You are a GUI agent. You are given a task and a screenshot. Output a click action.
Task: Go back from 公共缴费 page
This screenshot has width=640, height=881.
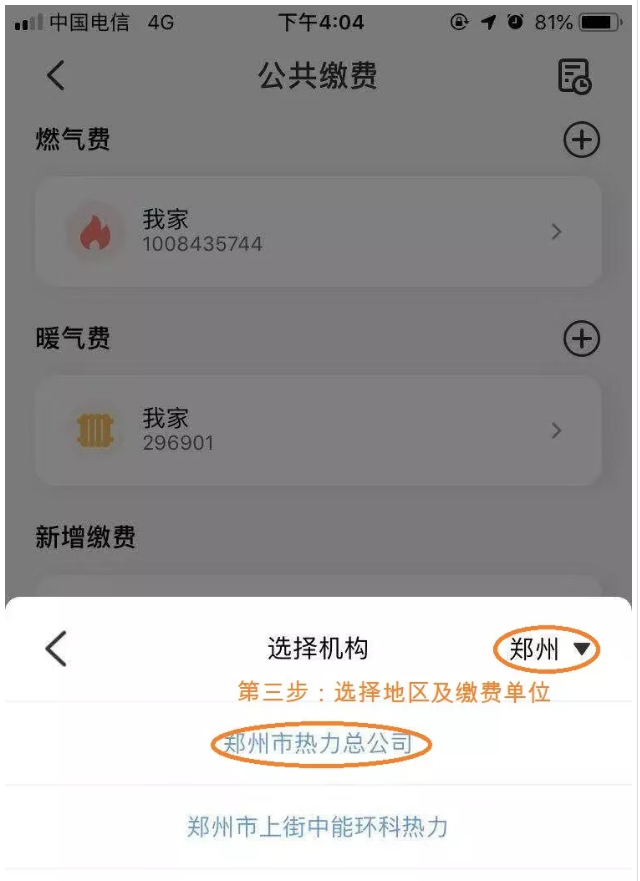(56, 76)
